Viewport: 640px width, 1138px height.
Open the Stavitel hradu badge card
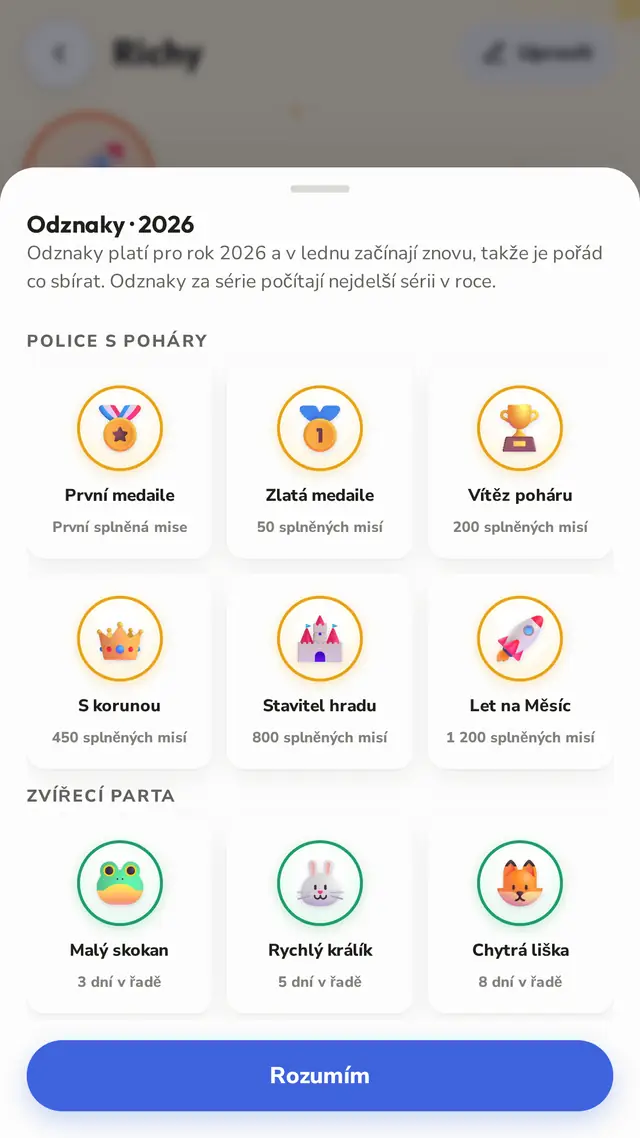[x=319, y=672]
